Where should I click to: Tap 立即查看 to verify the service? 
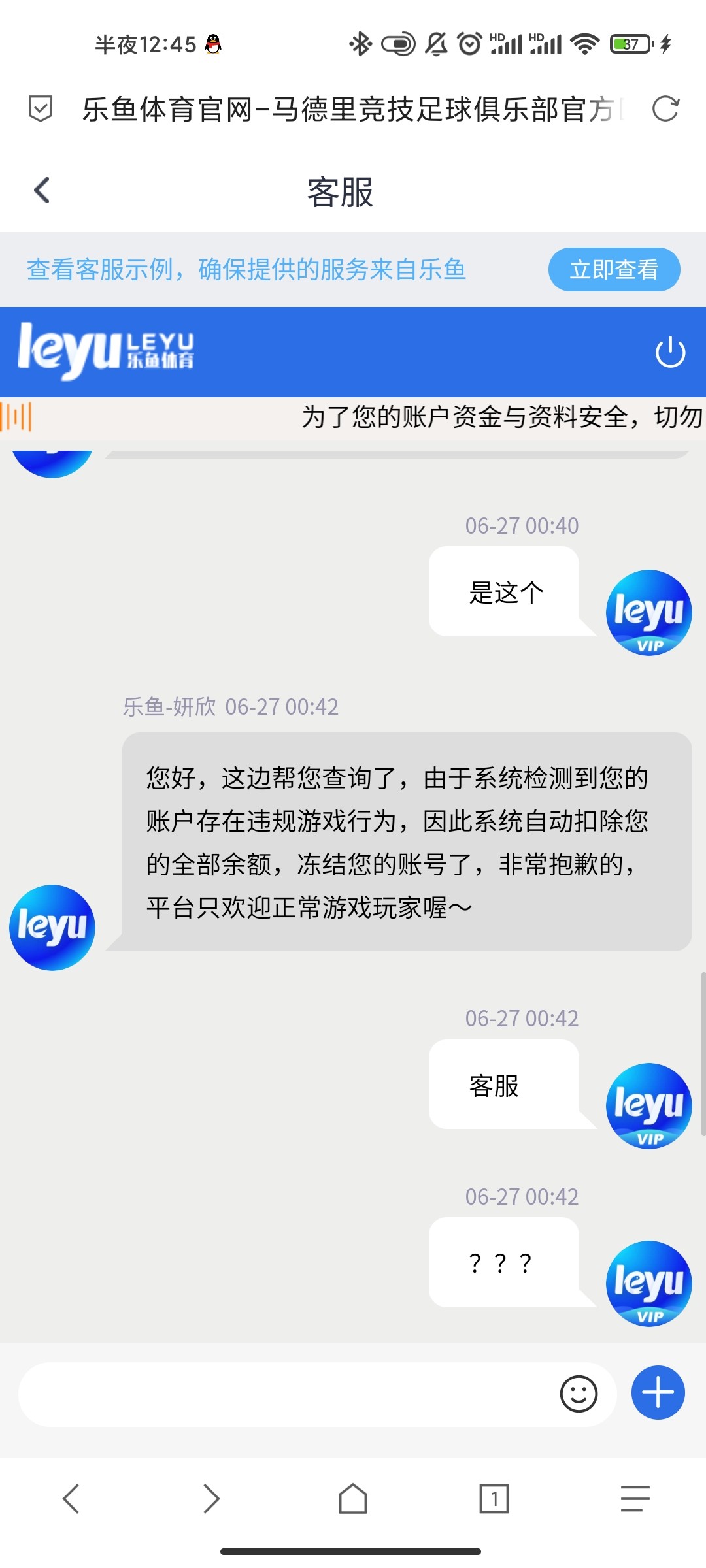[614, 269]
